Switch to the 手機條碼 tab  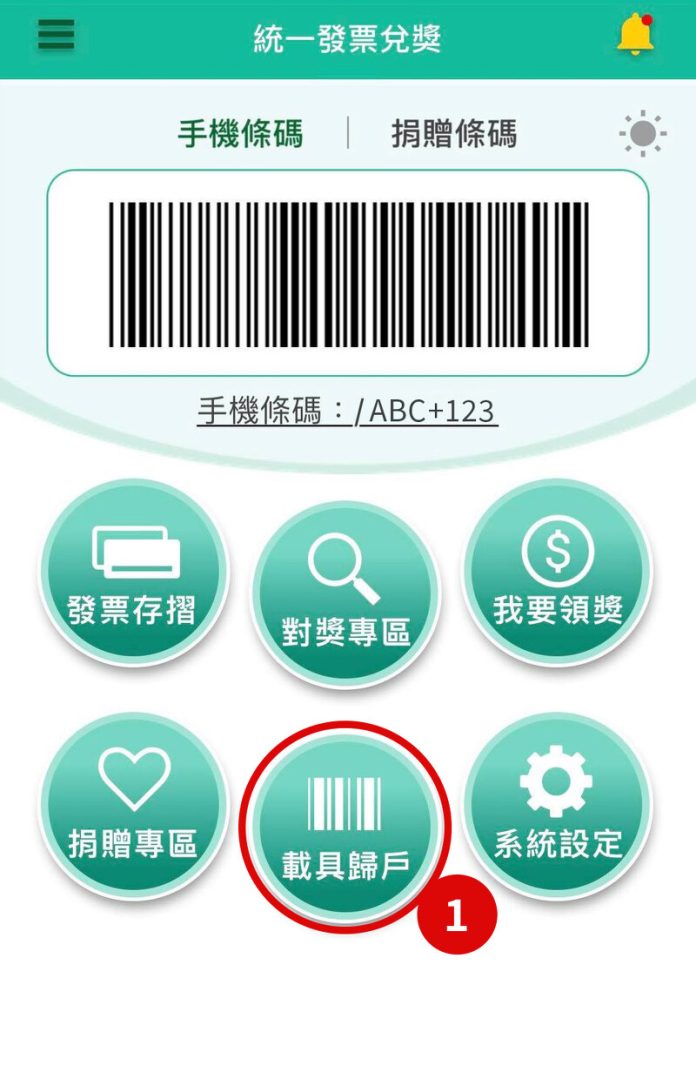coord(240,134)
